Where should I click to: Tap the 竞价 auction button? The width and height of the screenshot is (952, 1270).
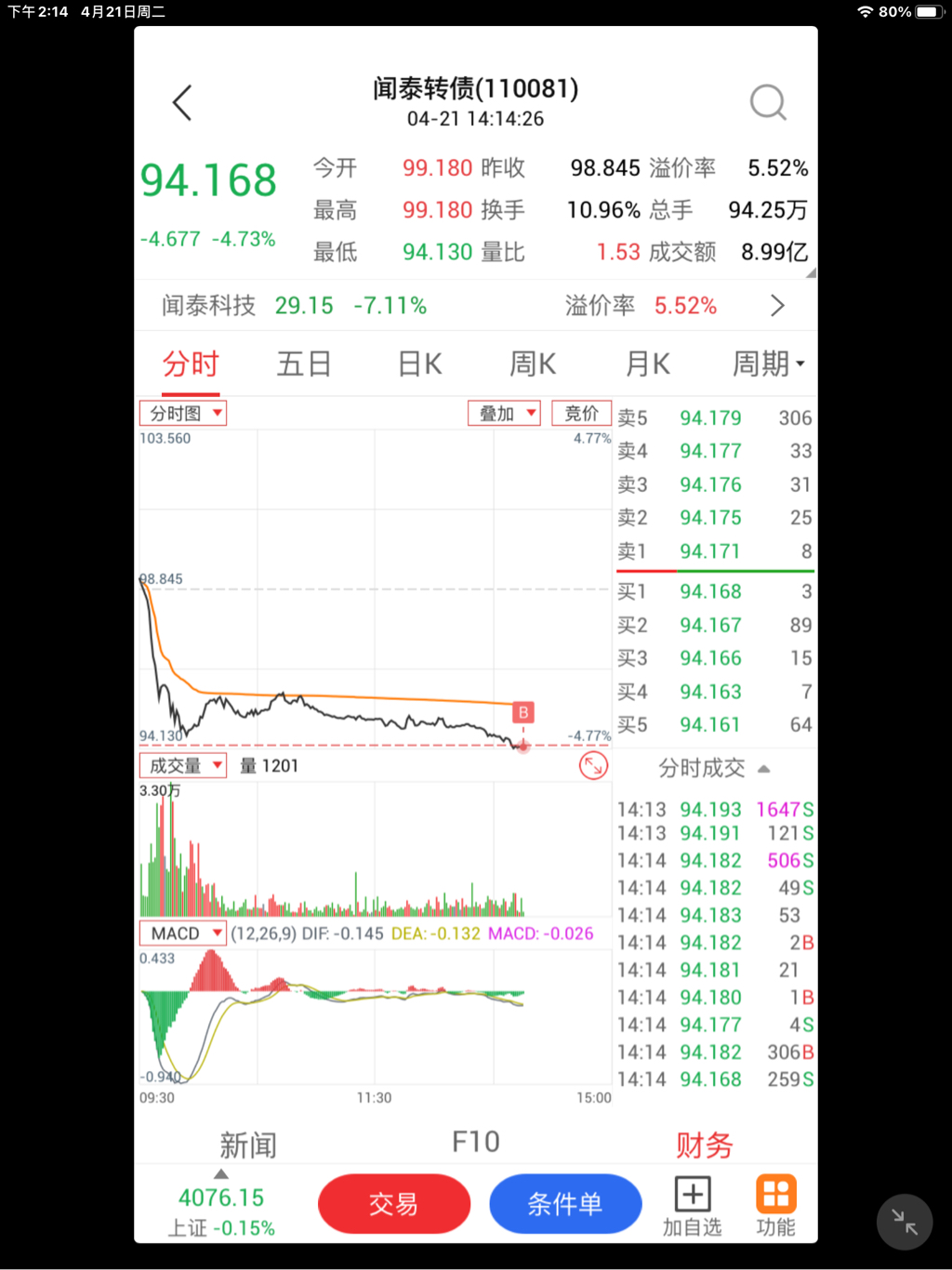tap(581, 414)
